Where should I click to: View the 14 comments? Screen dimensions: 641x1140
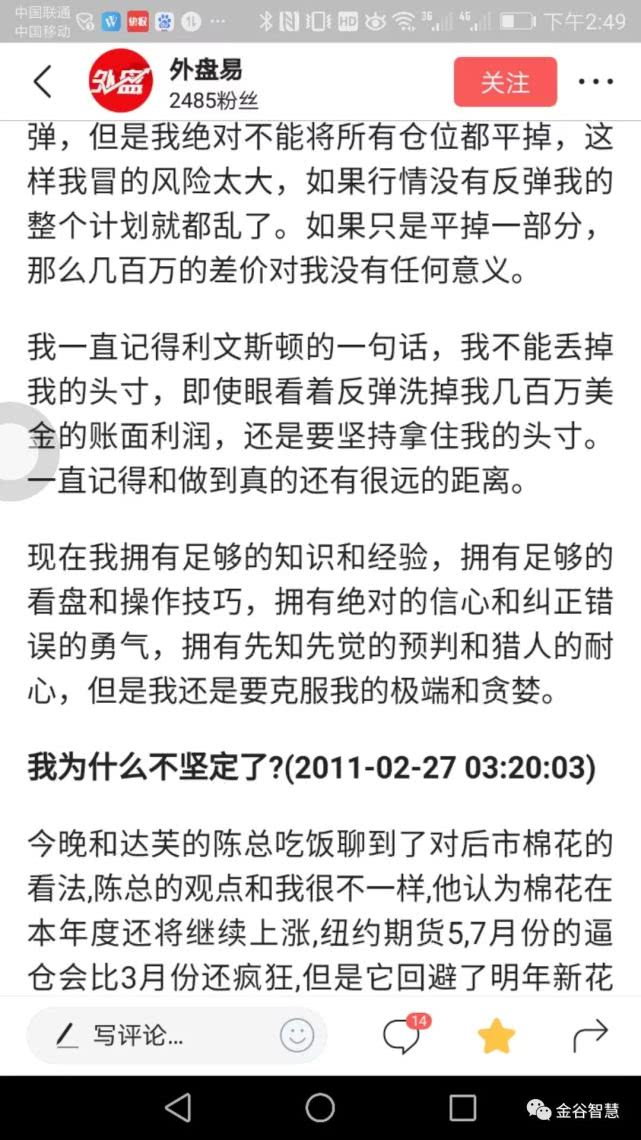pyautogui.click(x=404, y=1034)
